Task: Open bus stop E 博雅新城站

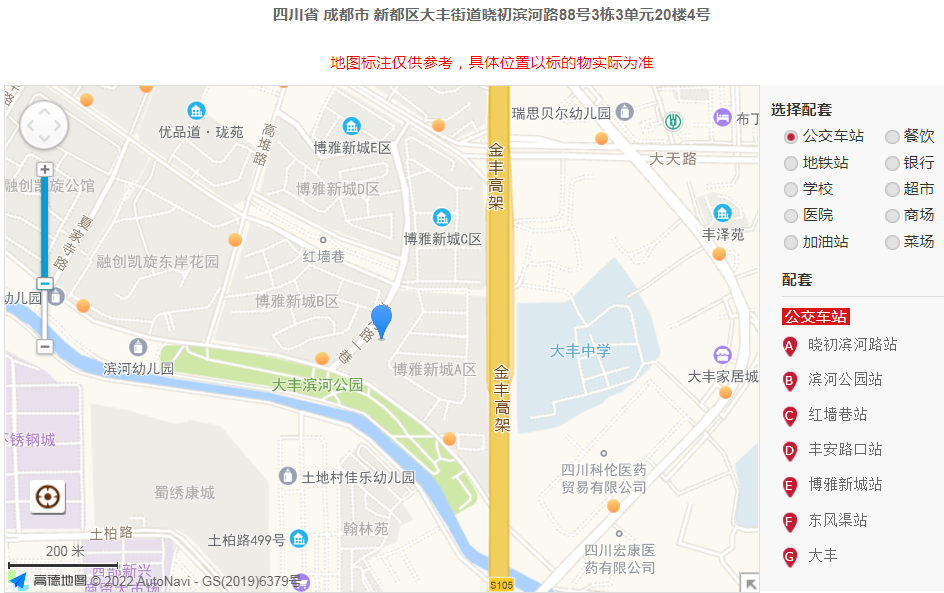Action: tap(845, 485)
